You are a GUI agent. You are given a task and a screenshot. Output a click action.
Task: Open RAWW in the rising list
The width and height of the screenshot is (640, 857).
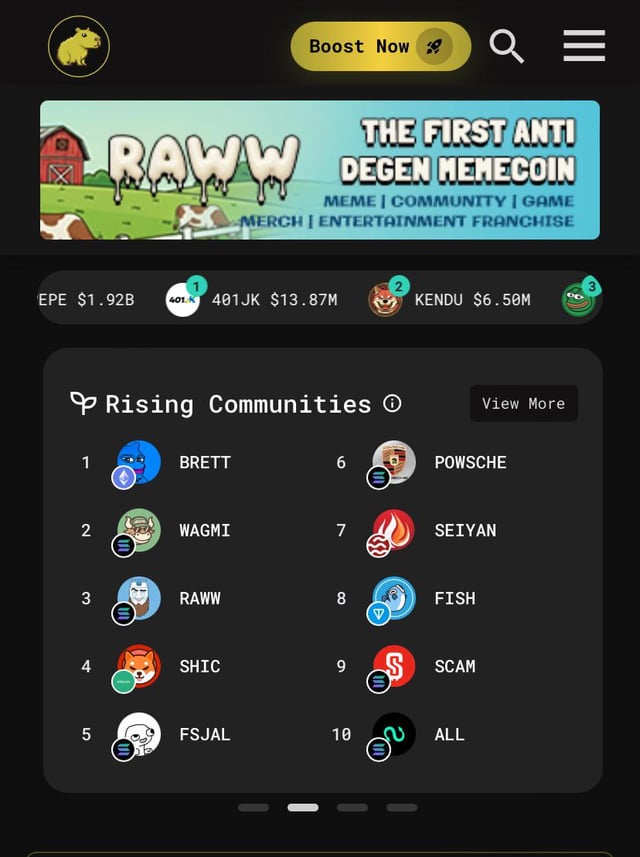pos(199,598)
